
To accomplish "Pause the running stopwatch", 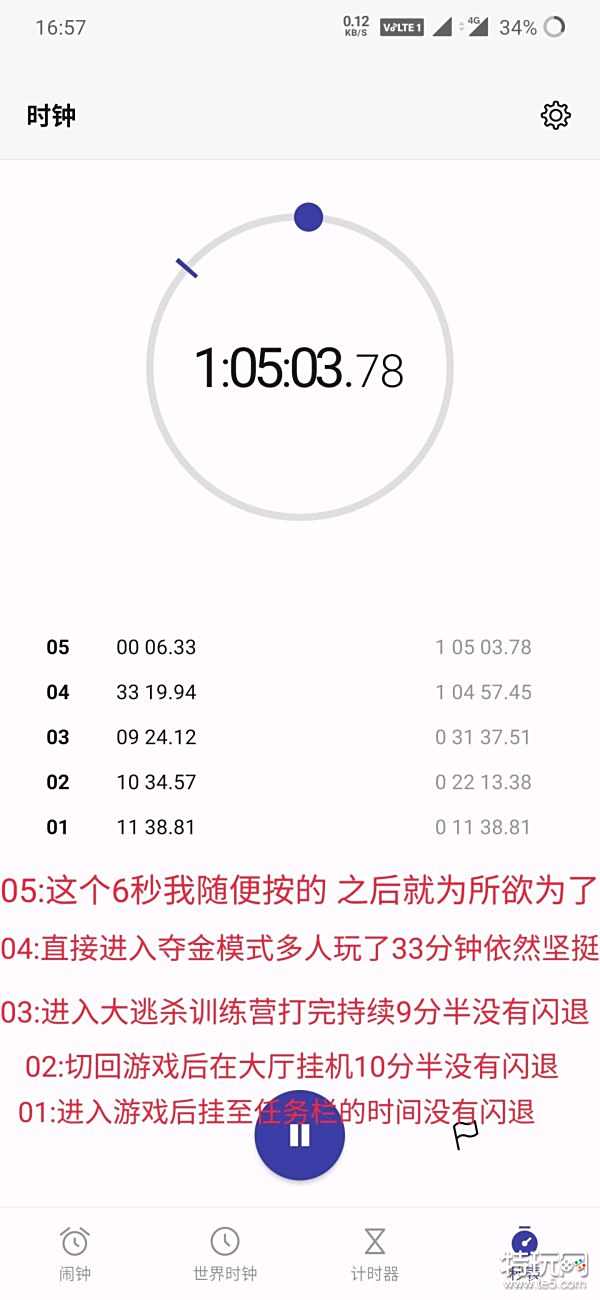I will tap(299, 1136).
